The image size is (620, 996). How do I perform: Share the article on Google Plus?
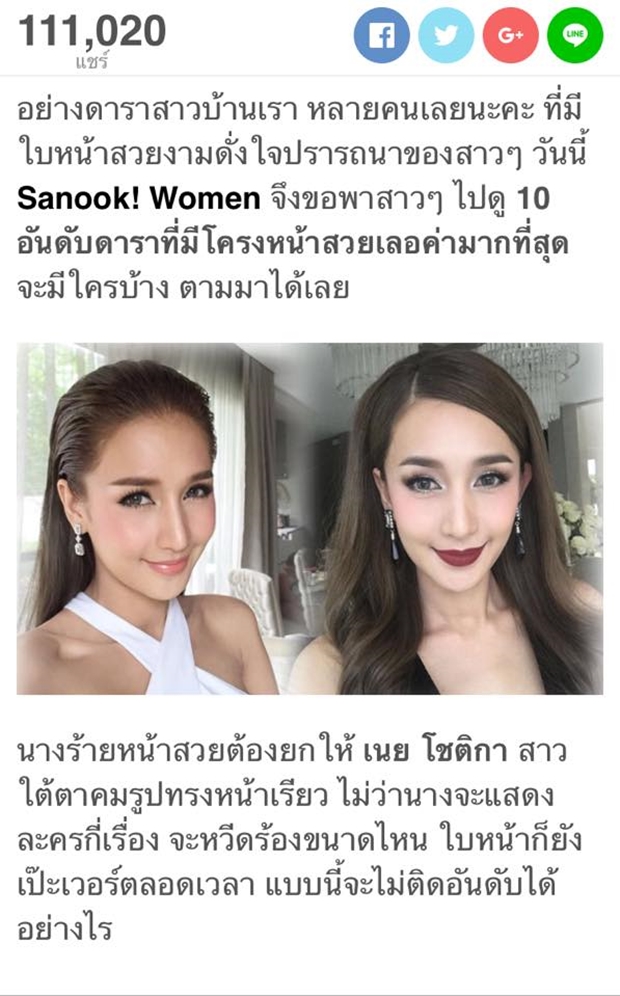511,35
